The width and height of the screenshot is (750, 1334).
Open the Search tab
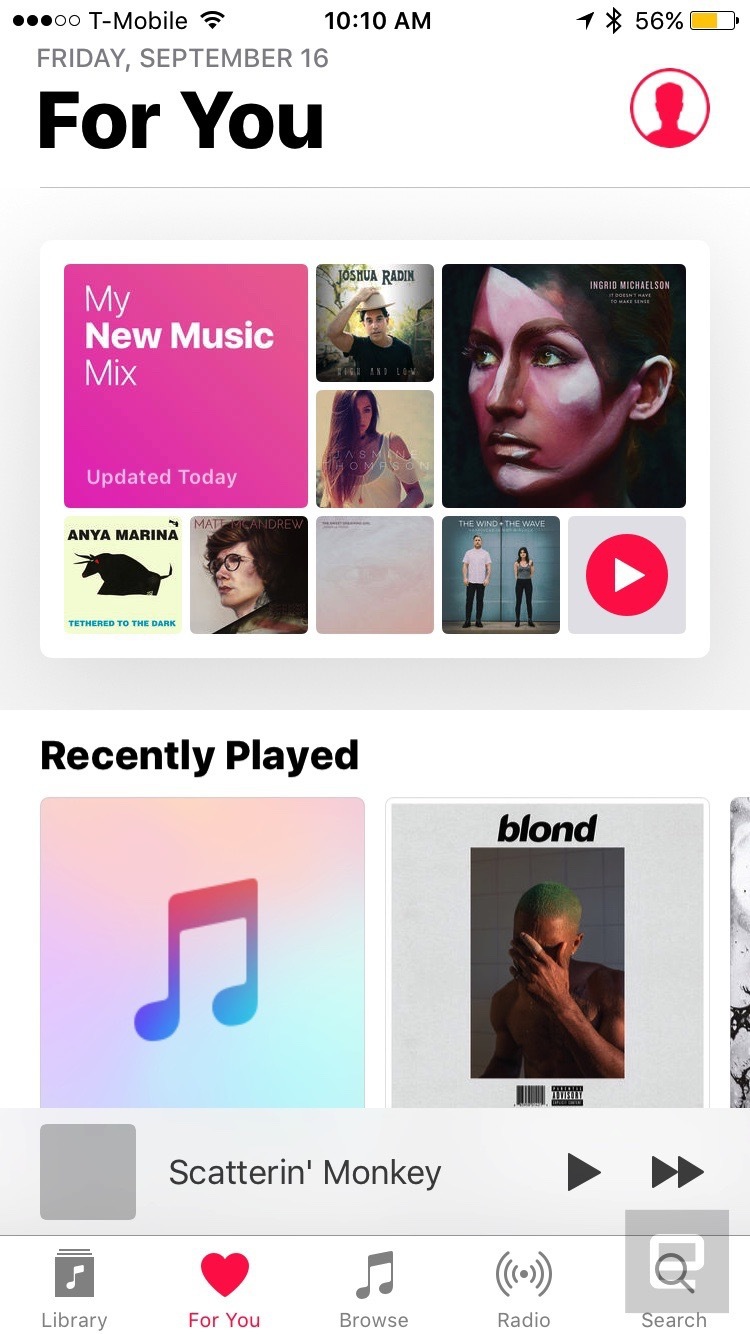(674, 1290)
